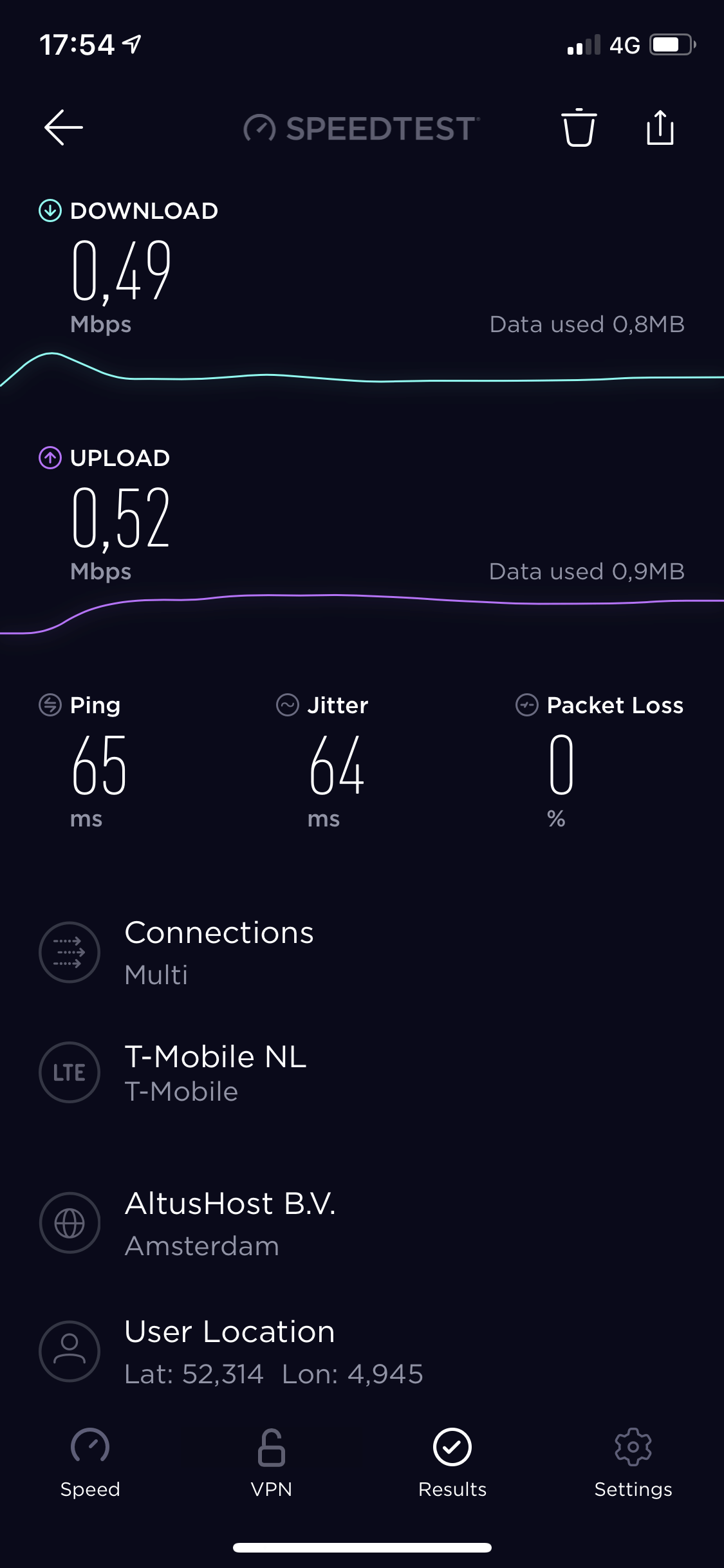Go back using the arrow icon

click(63, 127)
